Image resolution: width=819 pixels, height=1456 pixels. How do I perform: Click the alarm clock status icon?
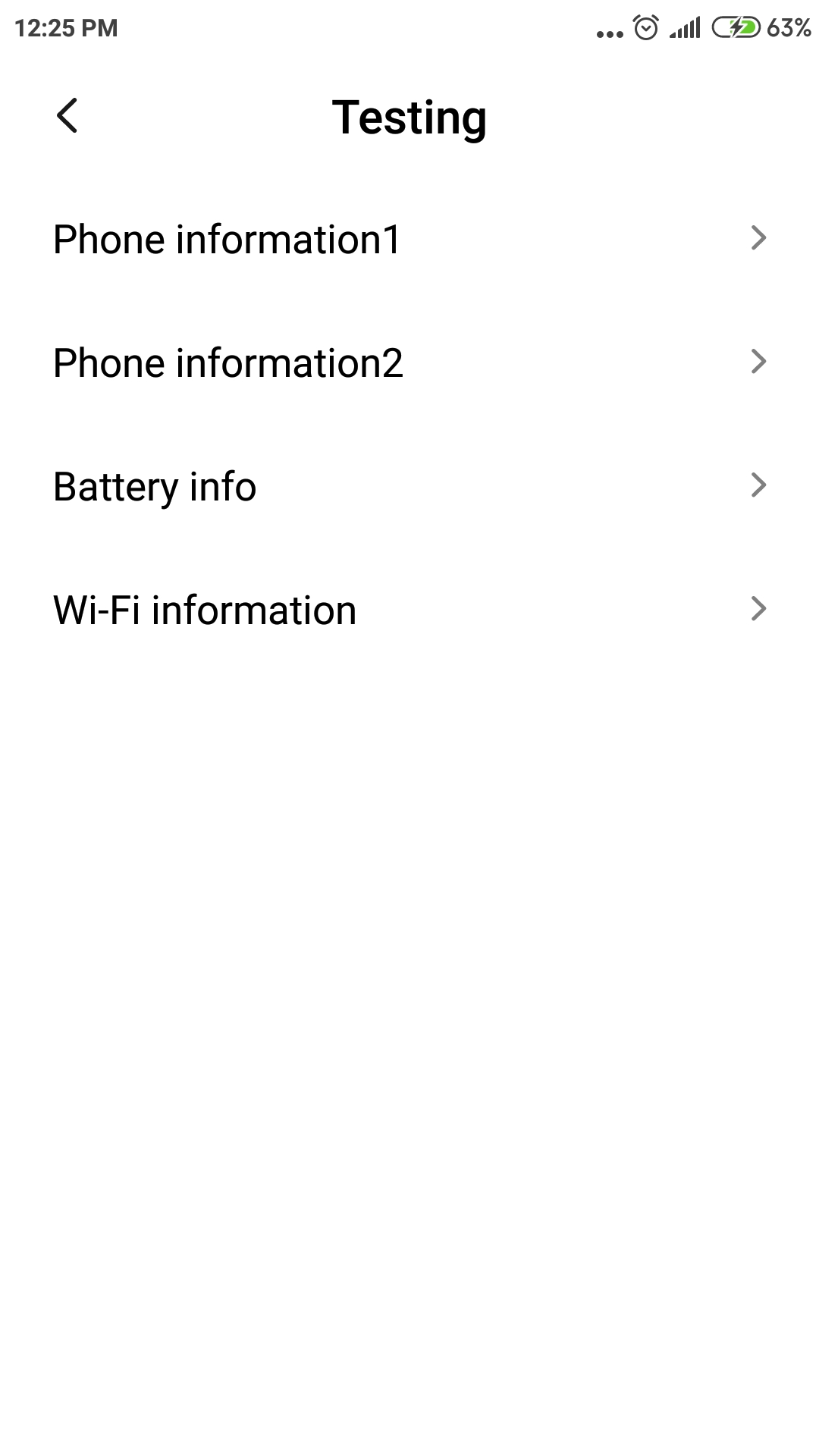click(x=645, y=27)
